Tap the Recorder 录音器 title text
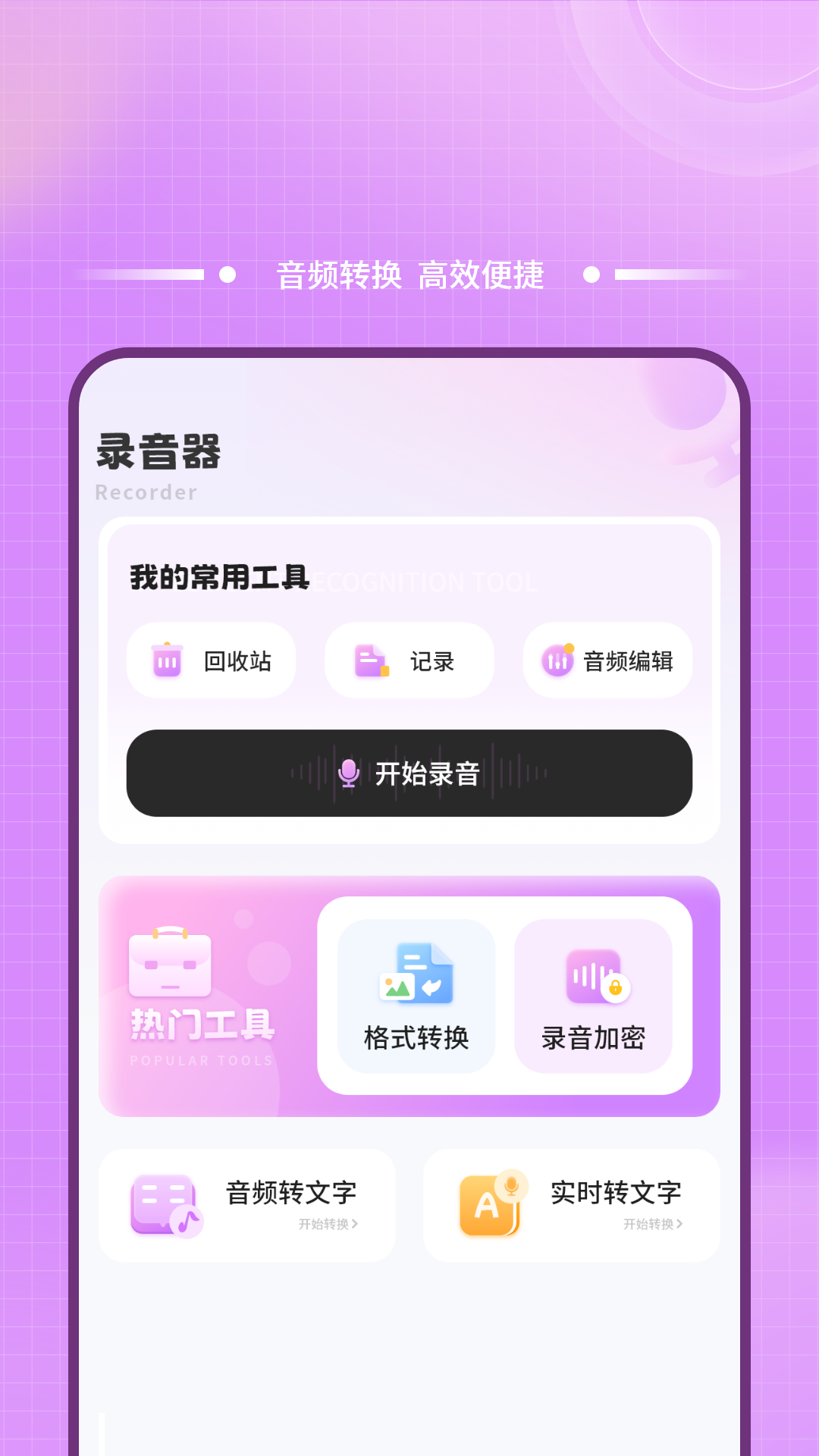Image resolution: width=819 pixels, height=1456 pixels. 159,453
